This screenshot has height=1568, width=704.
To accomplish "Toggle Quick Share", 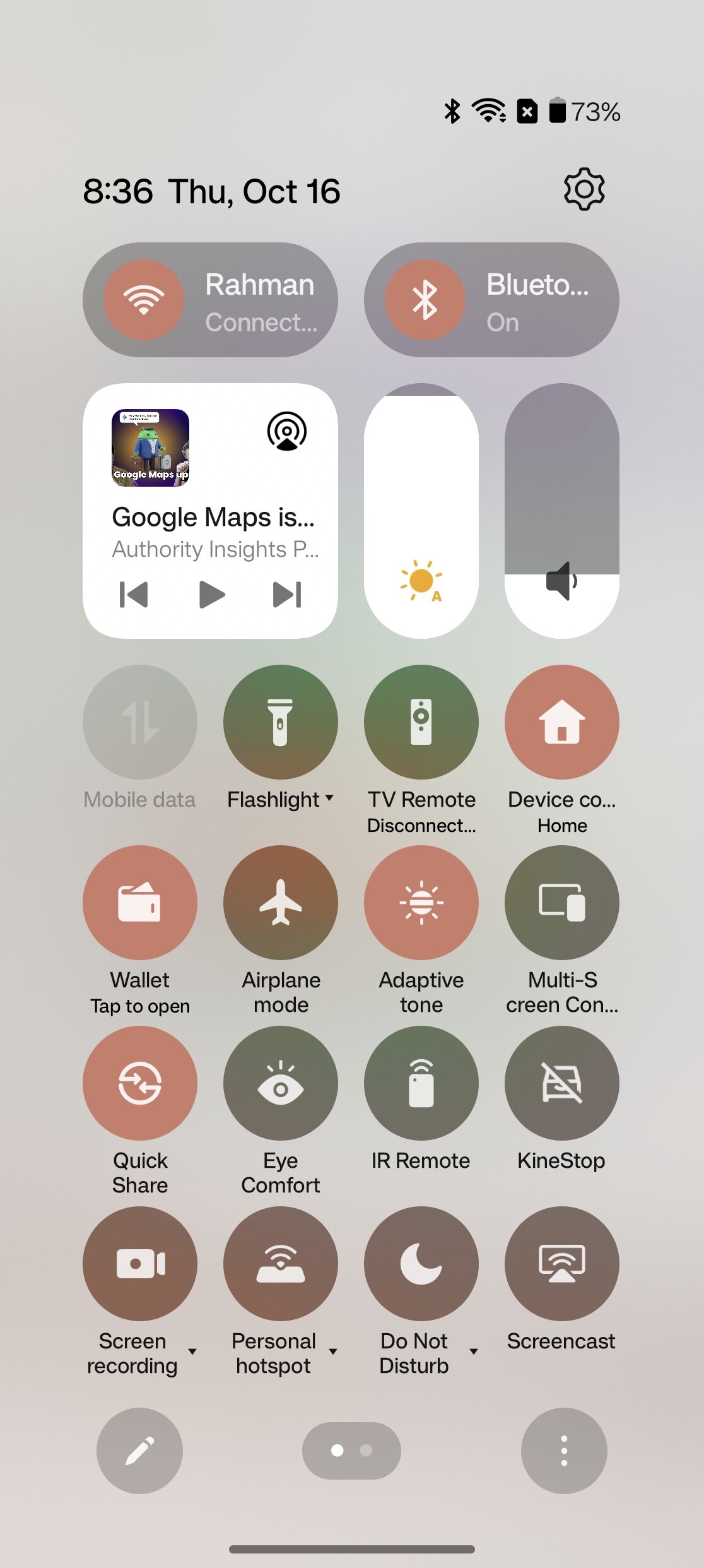I will (x=139, y=1083).
